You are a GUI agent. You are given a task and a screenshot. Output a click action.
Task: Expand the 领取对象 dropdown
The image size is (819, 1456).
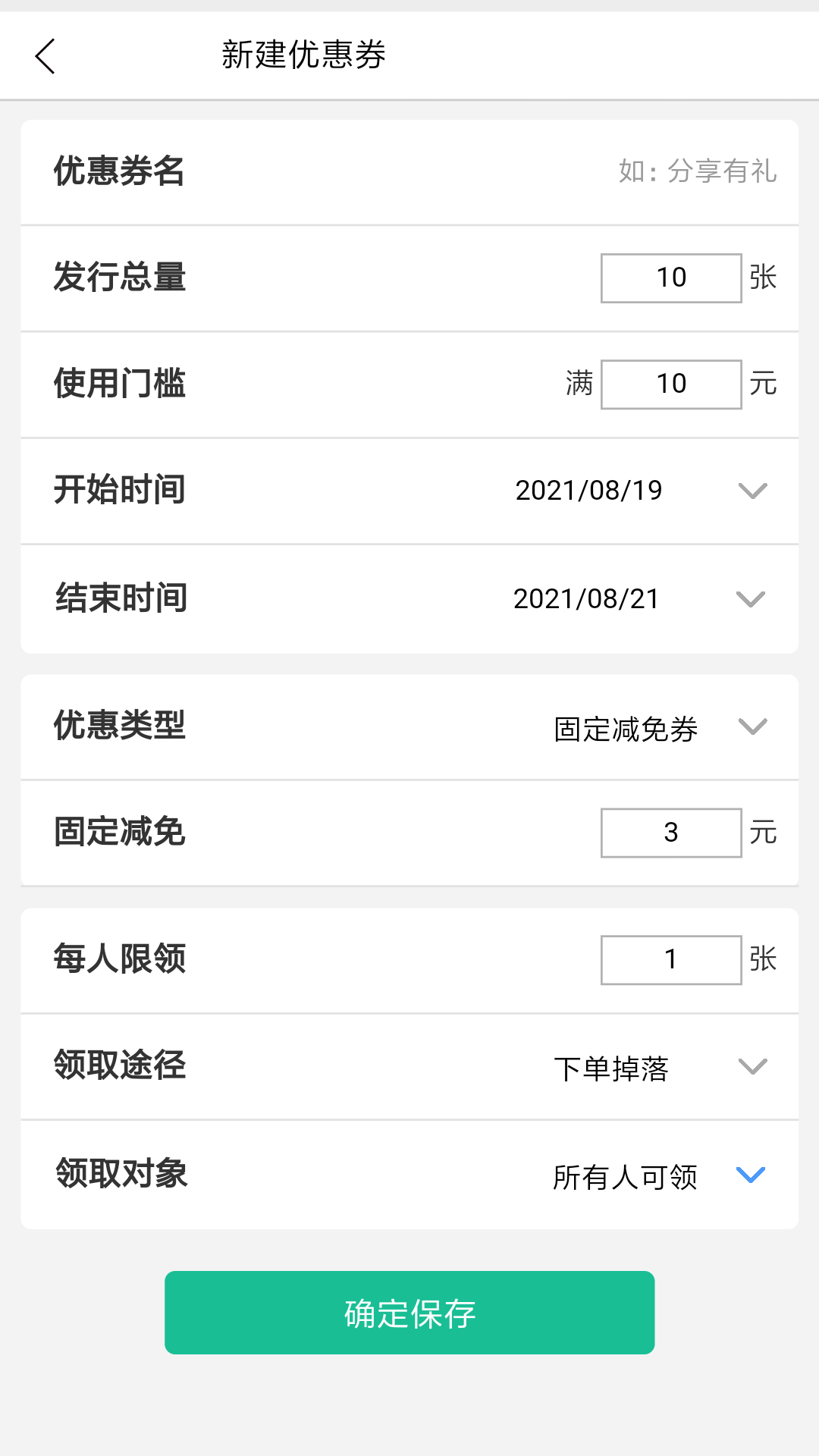point(660,1176)
